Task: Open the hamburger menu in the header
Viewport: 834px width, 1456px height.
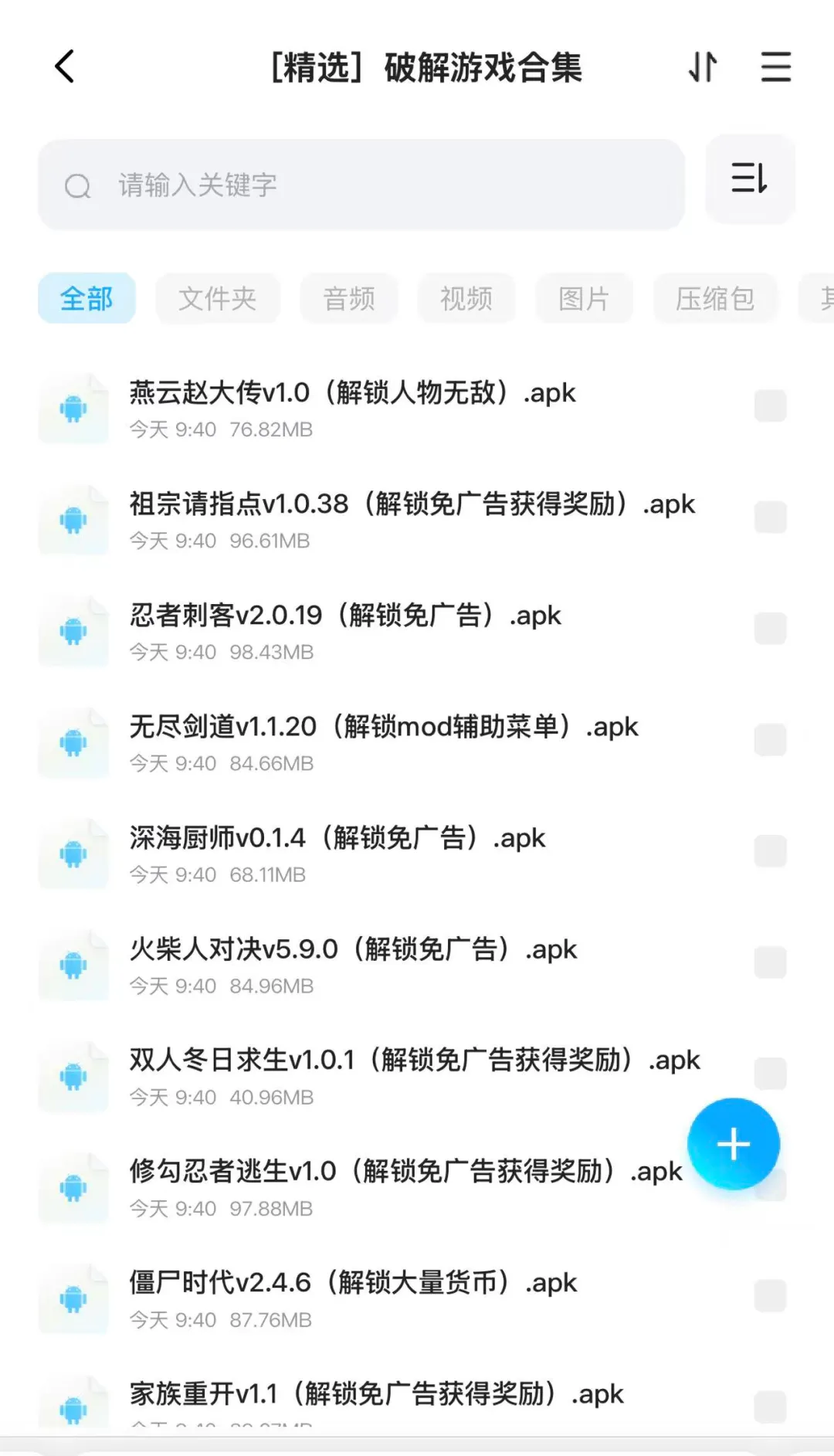Action: tap(775, 66)
